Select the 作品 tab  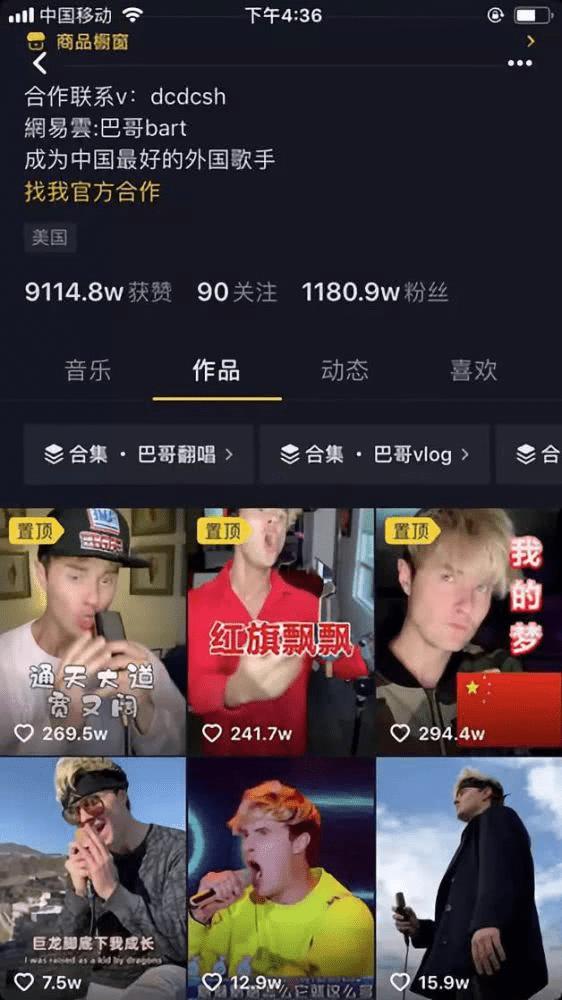pos(216,371)
